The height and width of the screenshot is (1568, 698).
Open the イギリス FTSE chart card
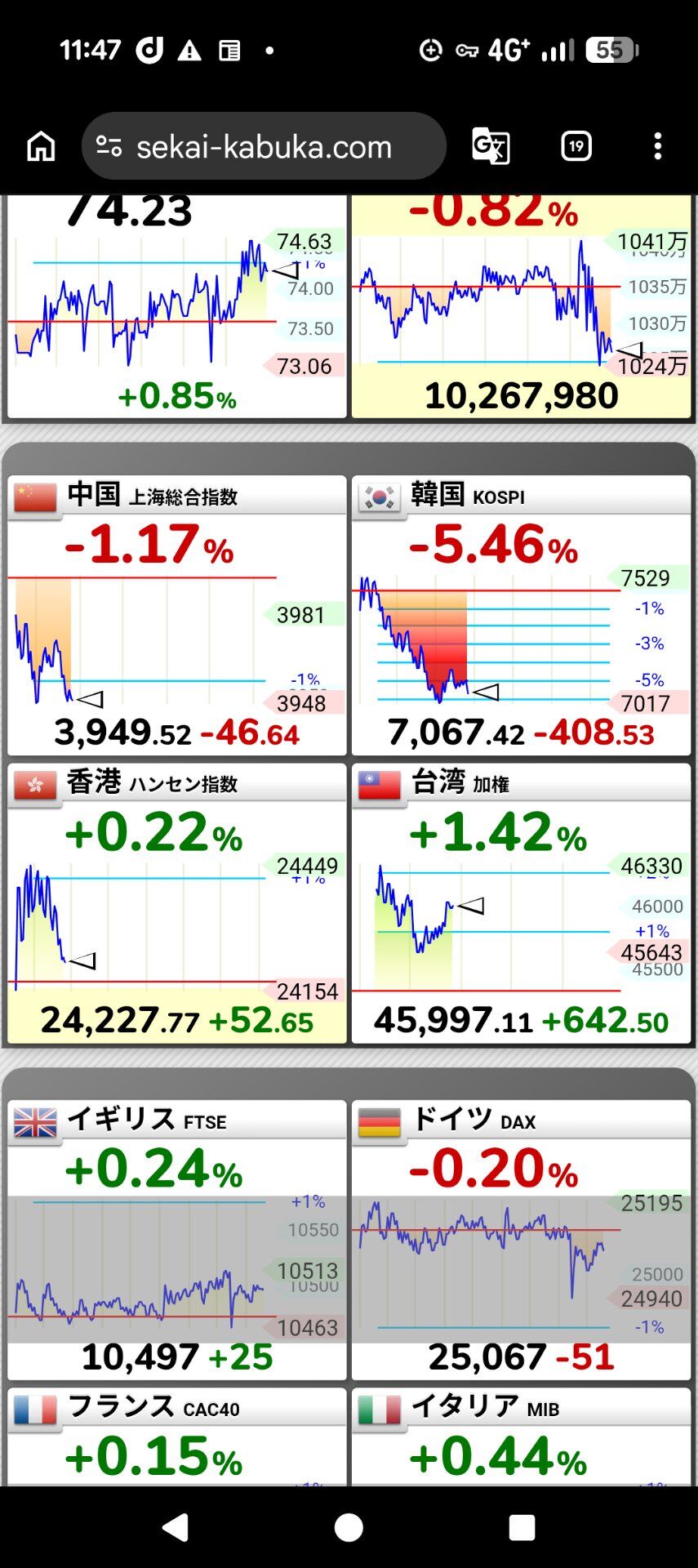177,1241
